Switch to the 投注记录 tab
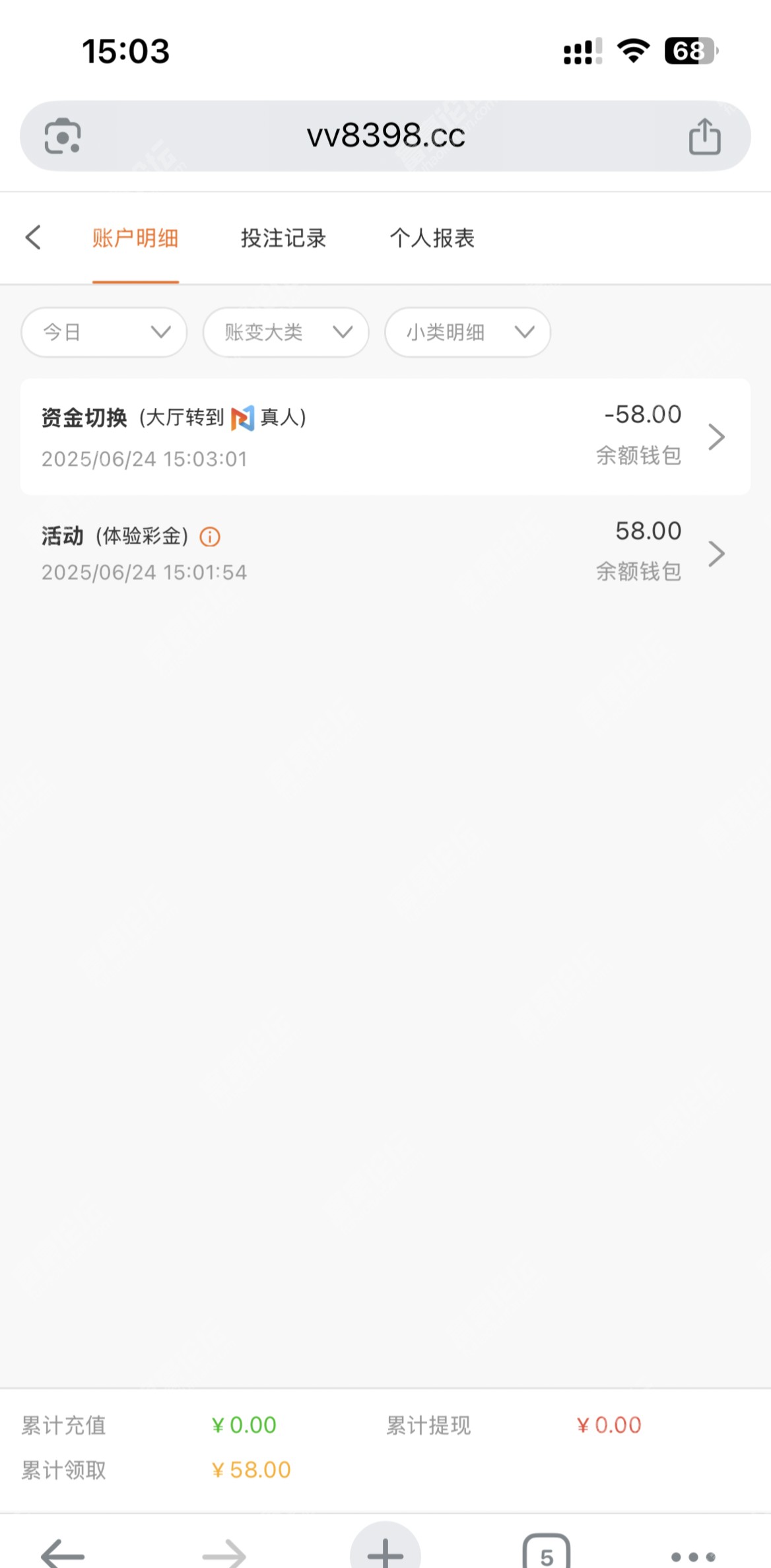771x1568 pixels. coord(283,238)
